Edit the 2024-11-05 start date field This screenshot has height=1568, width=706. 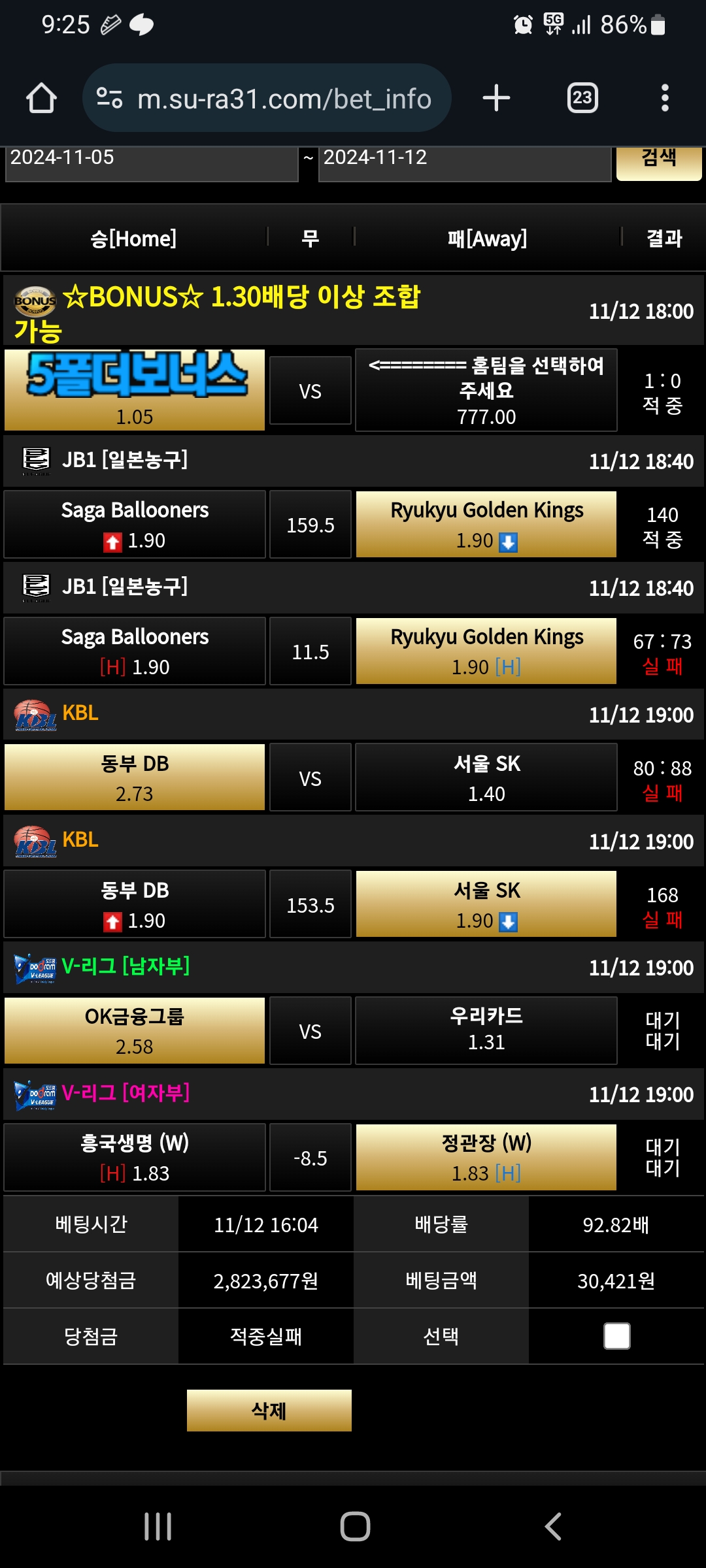(152, 159)
